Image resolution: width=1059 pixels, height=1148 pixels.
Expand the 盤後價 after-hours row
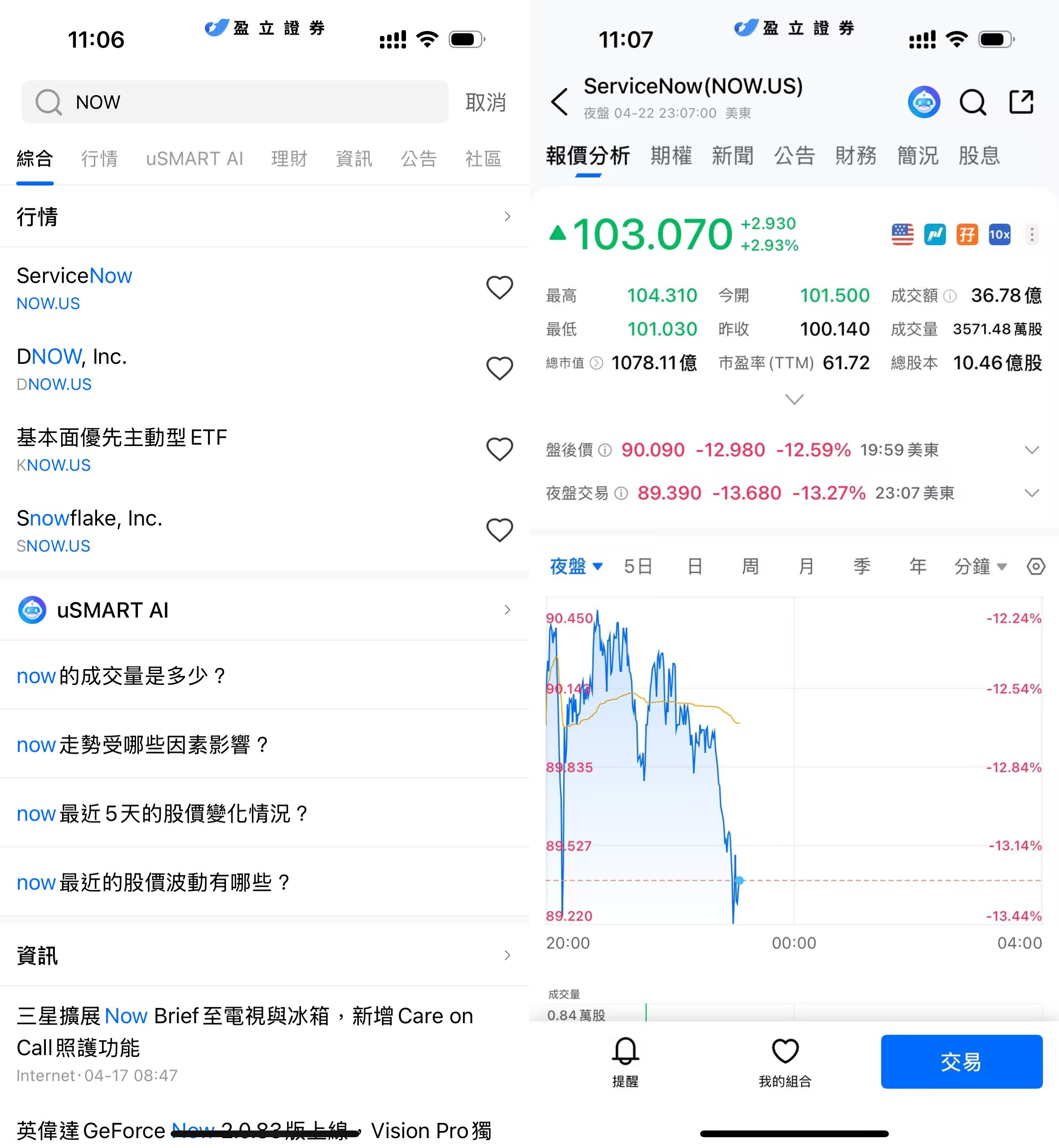(1032, 450)
